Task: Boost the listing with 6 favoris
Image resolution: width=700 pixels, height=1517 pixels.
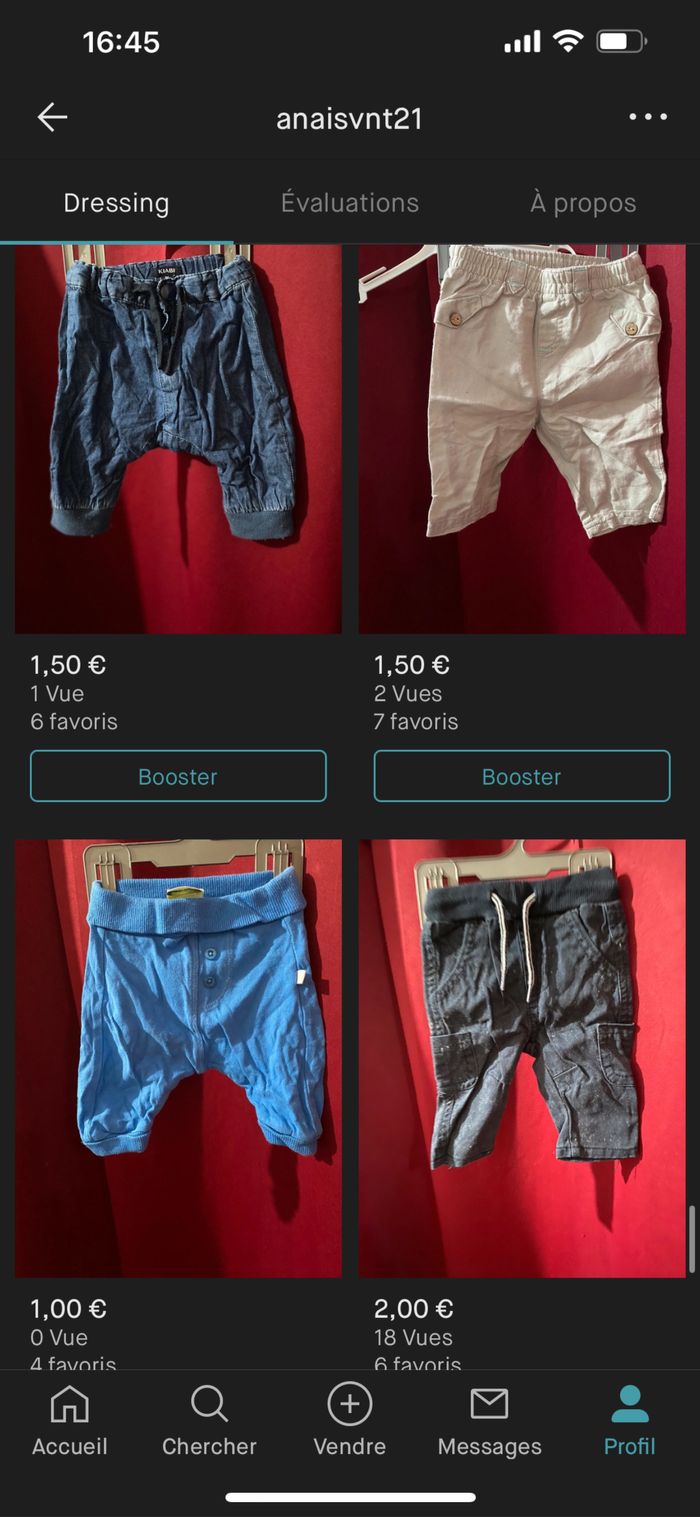Action: 178,776
